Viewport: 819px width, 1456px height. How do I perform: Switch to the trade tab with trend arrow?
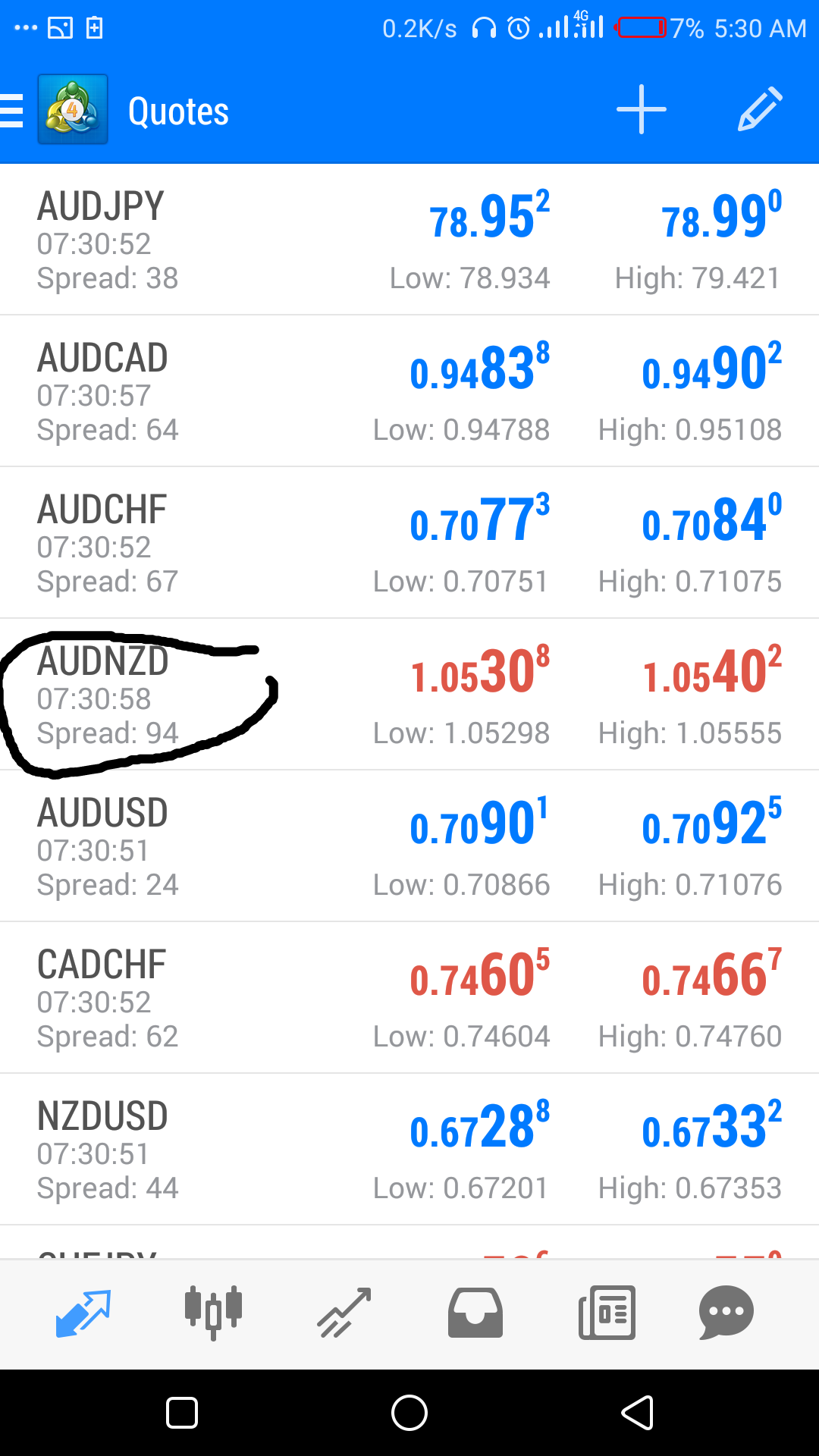click(344, 1313)
